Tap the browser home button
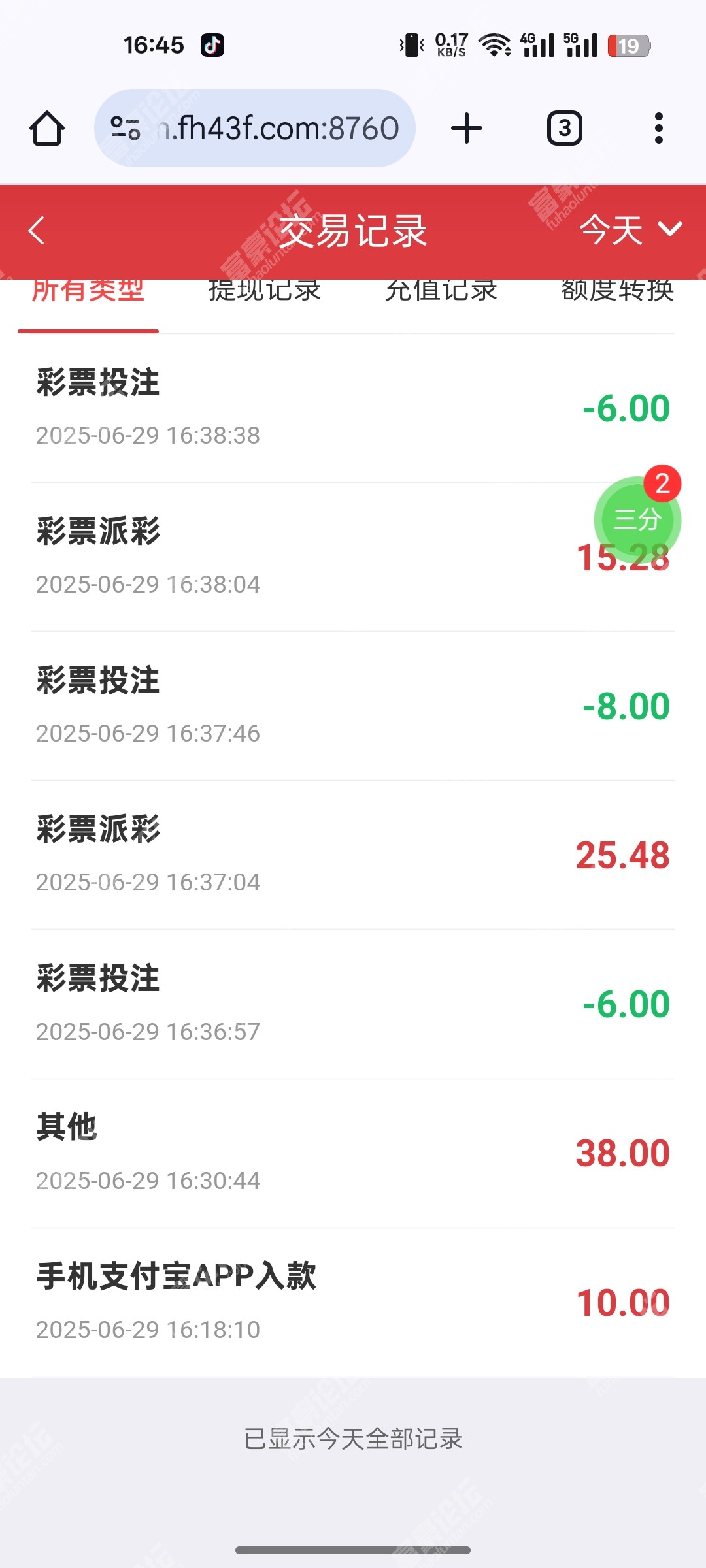 point(47,128)
